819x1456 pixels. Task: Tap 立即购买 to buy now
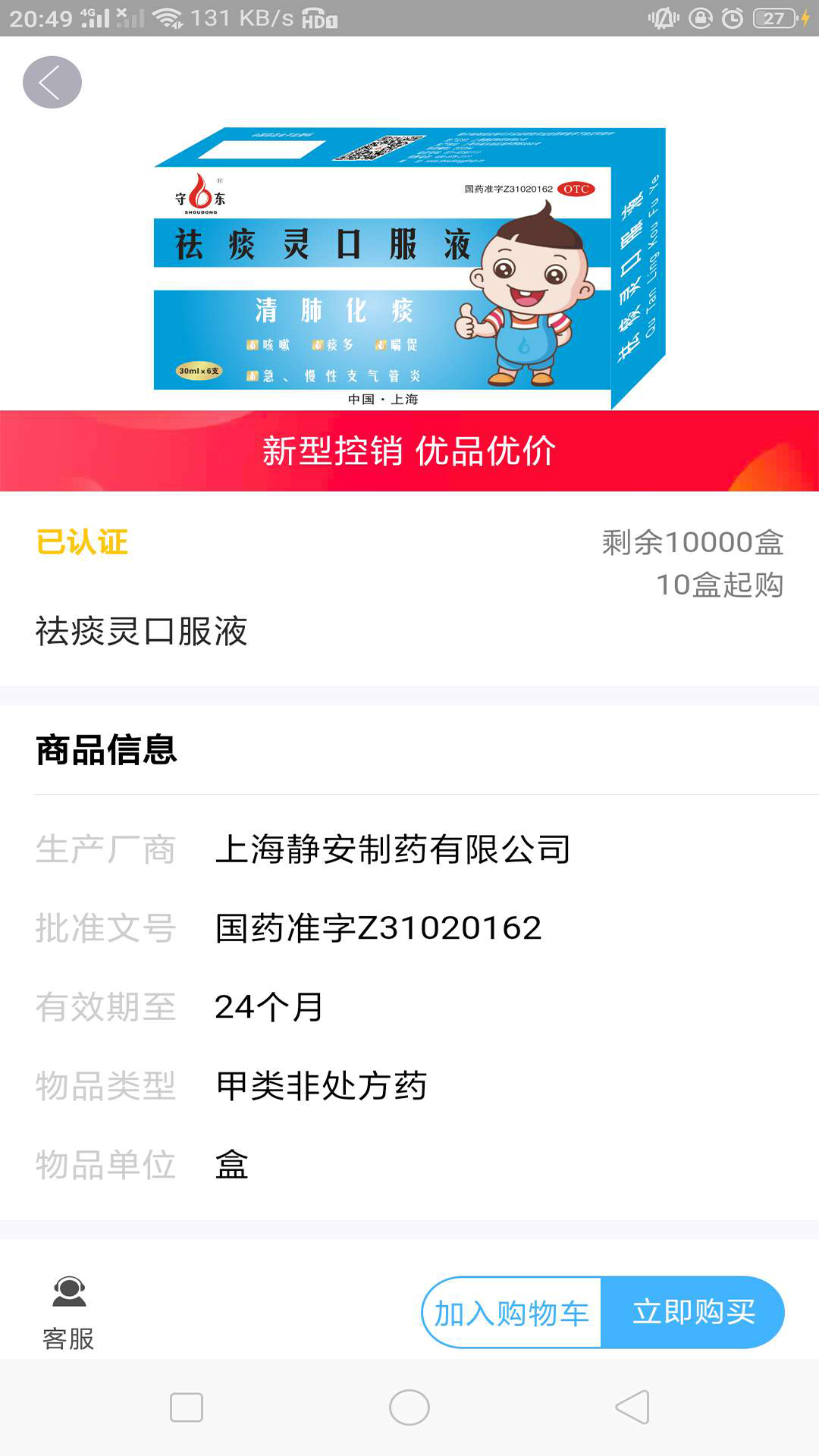(693, 1313)
